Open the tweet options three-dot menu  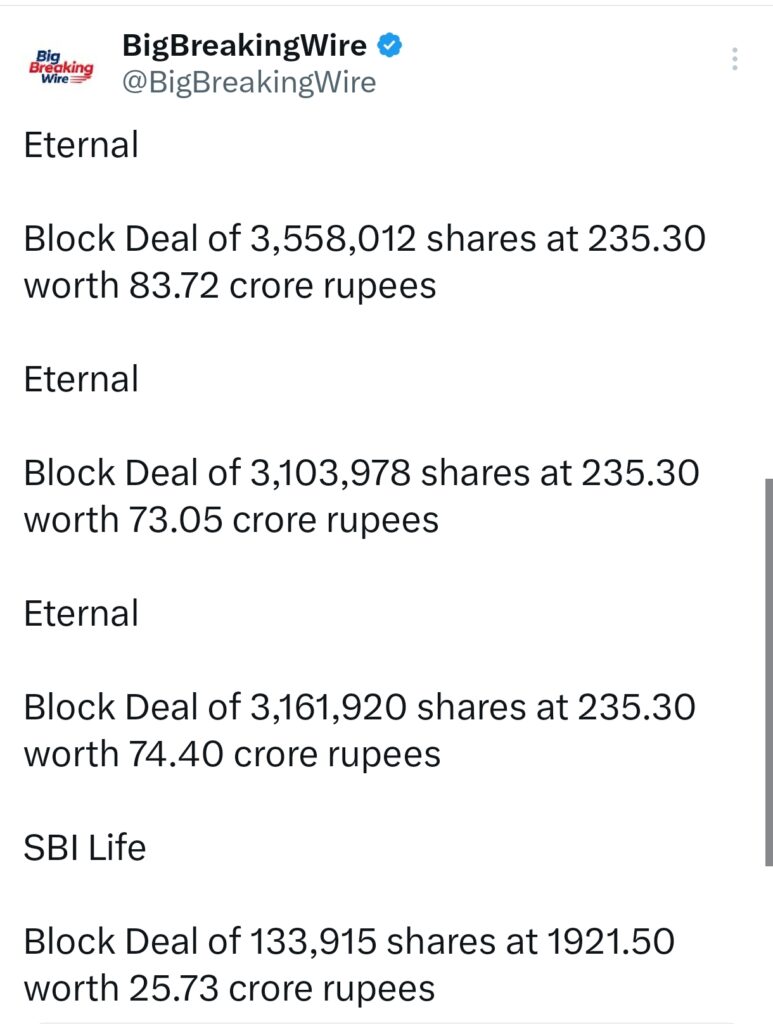pos(734,60)
